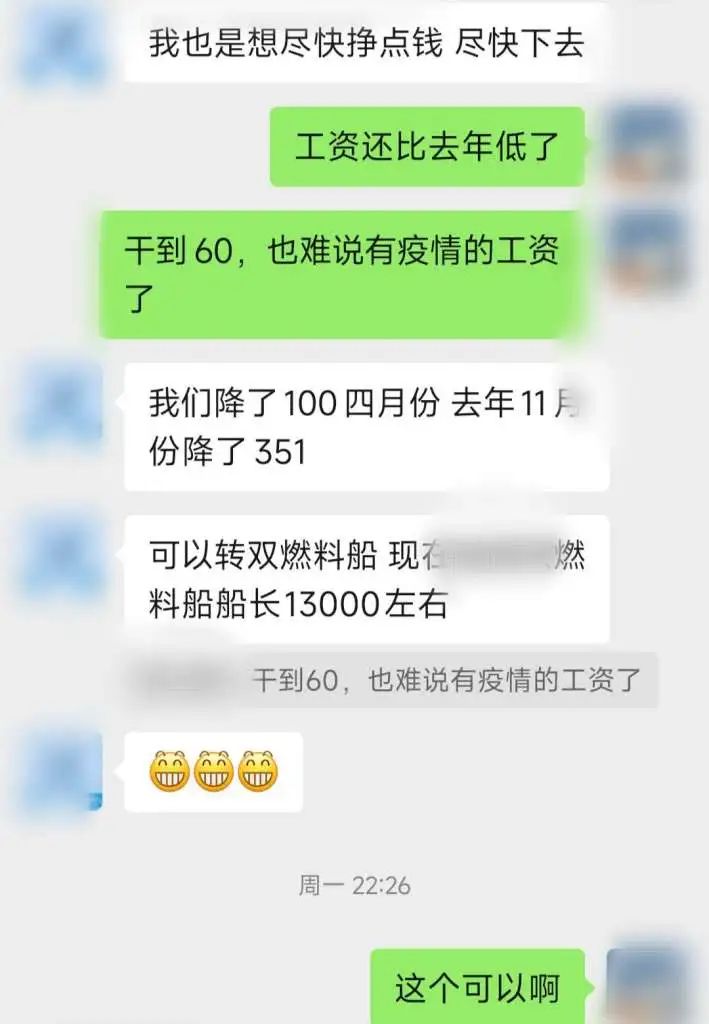Open avatar beside '可以转双燃料船' message
The width and height of the screenshot is (709, 1024).
point(62,555)
